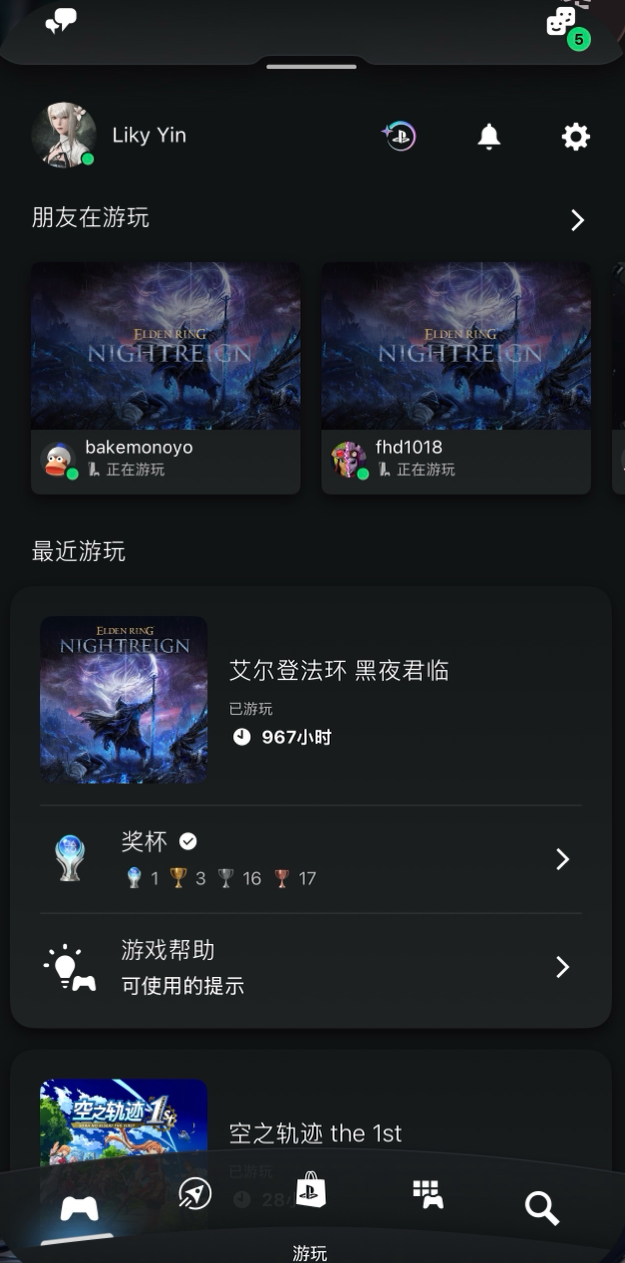Open the notifications bell

coord(489,136)
